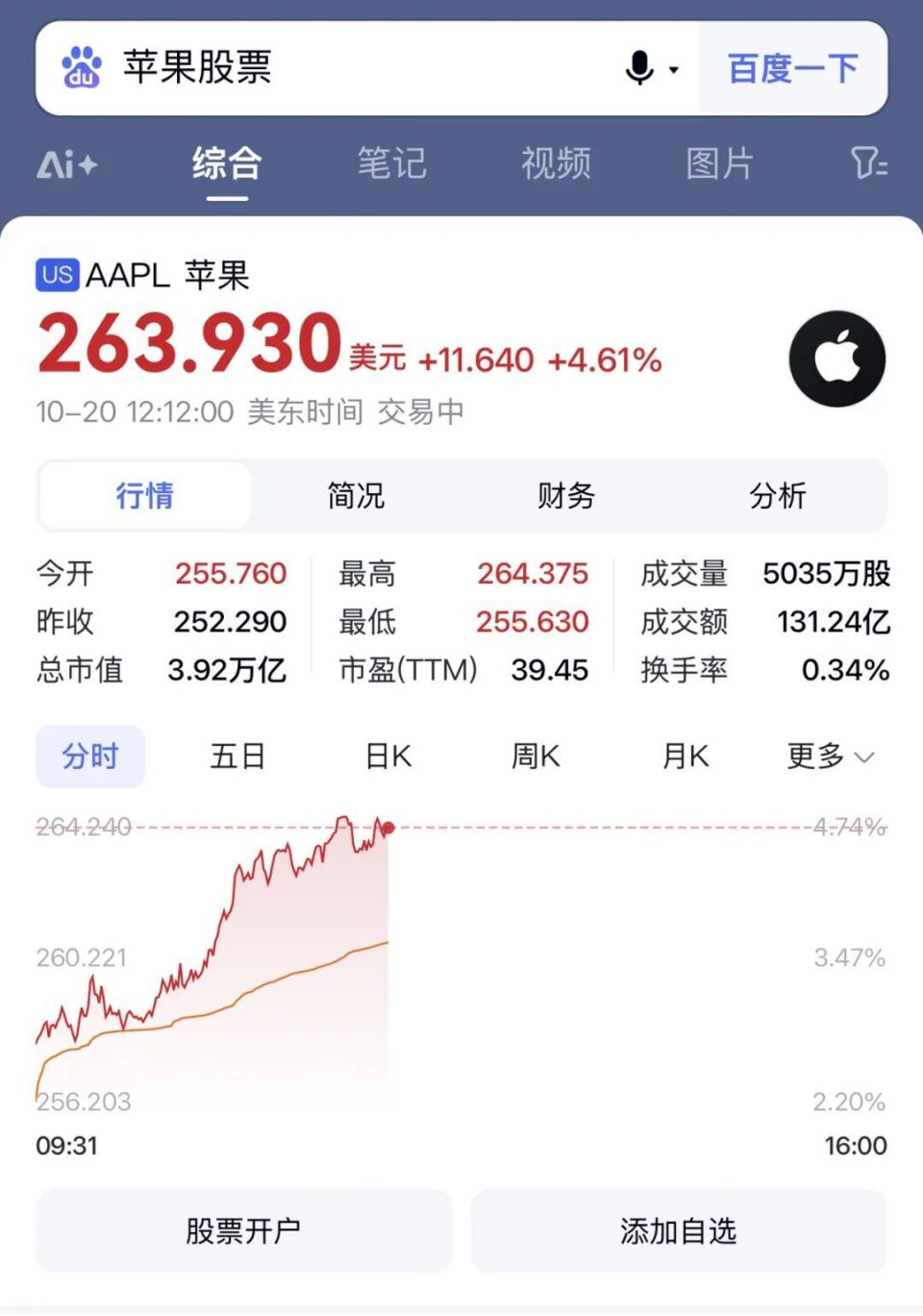This screenshot has width=923, height=1316.
Task: Tap the 百度一下 search button
Action: pos(792,68)
